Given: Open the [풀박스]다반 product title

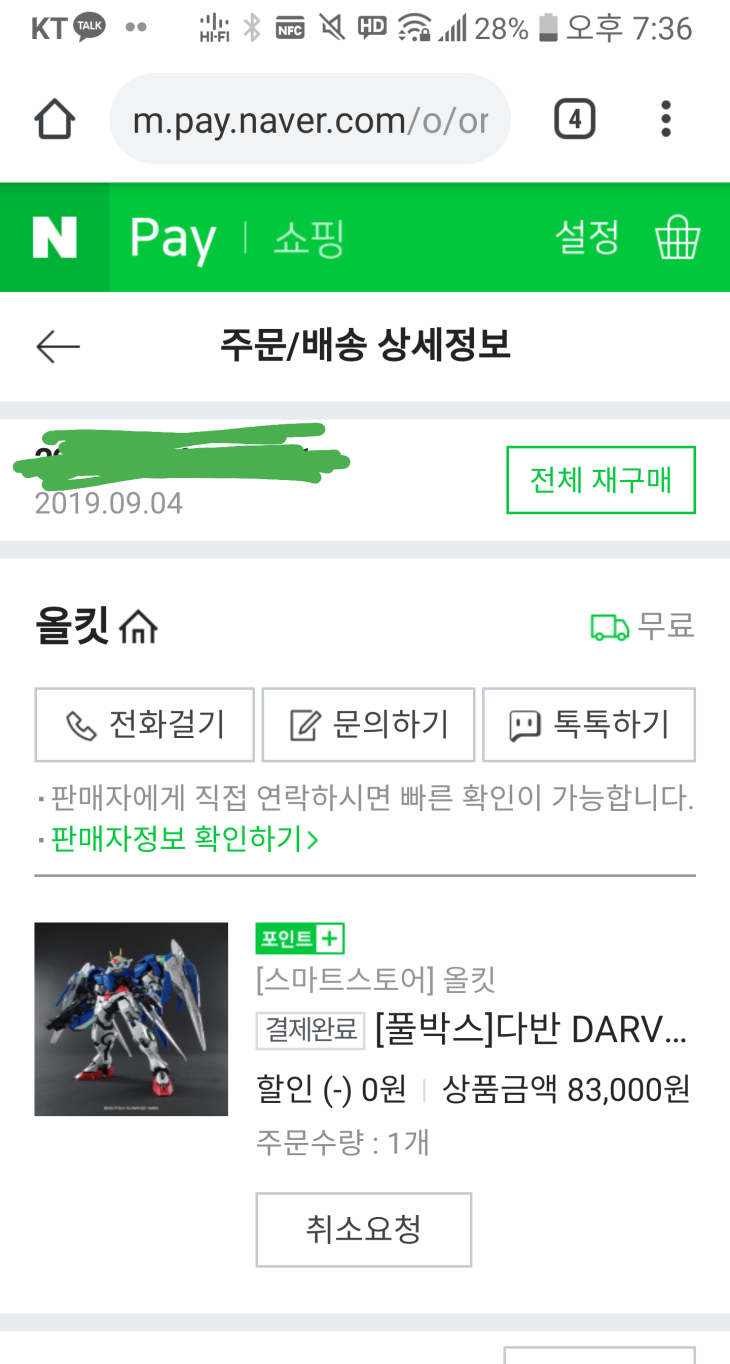Looking at the screenshot, I should click(x=530, y=1029).
